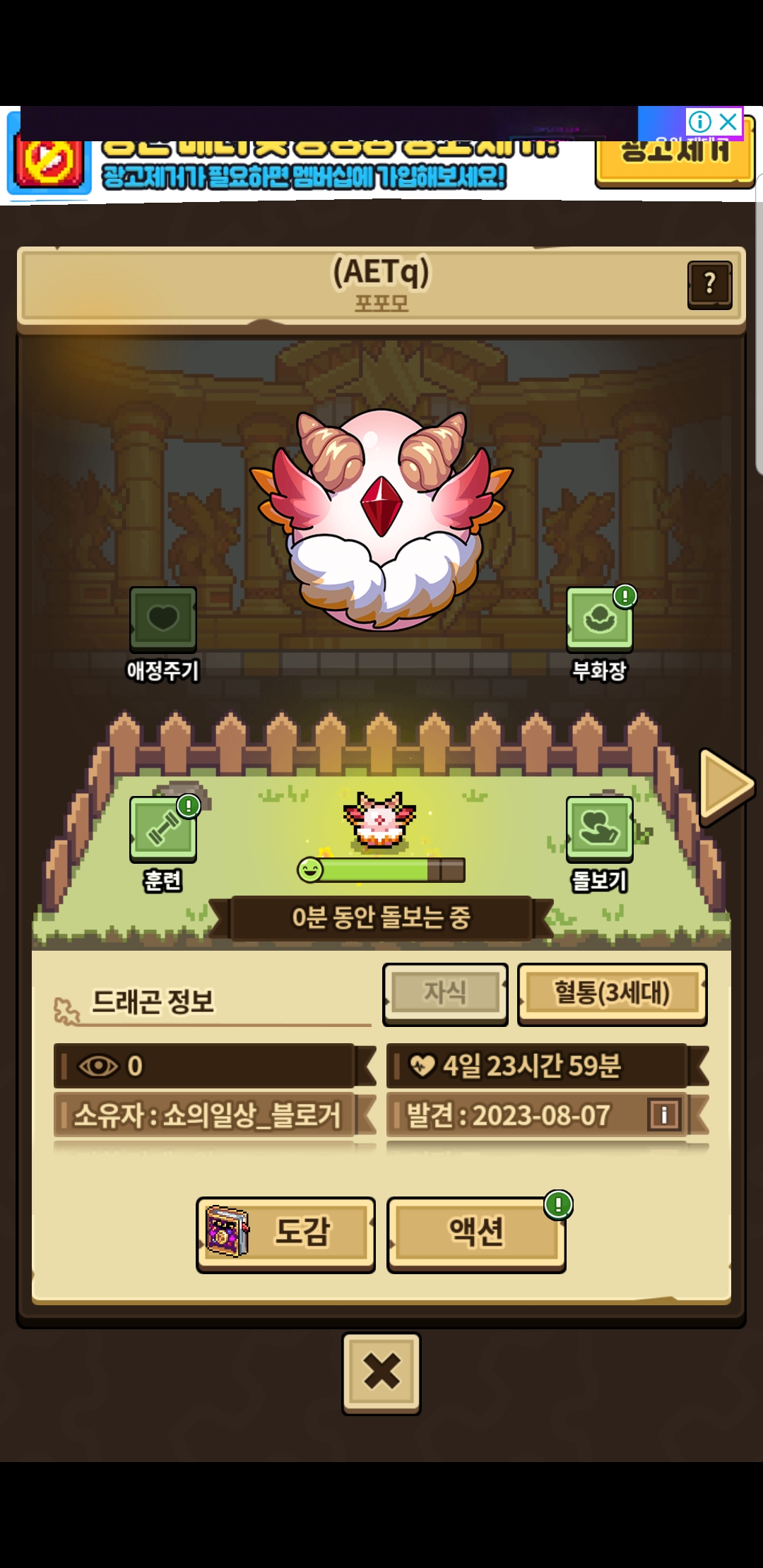View 혈통(3세대) lineage

613,994
